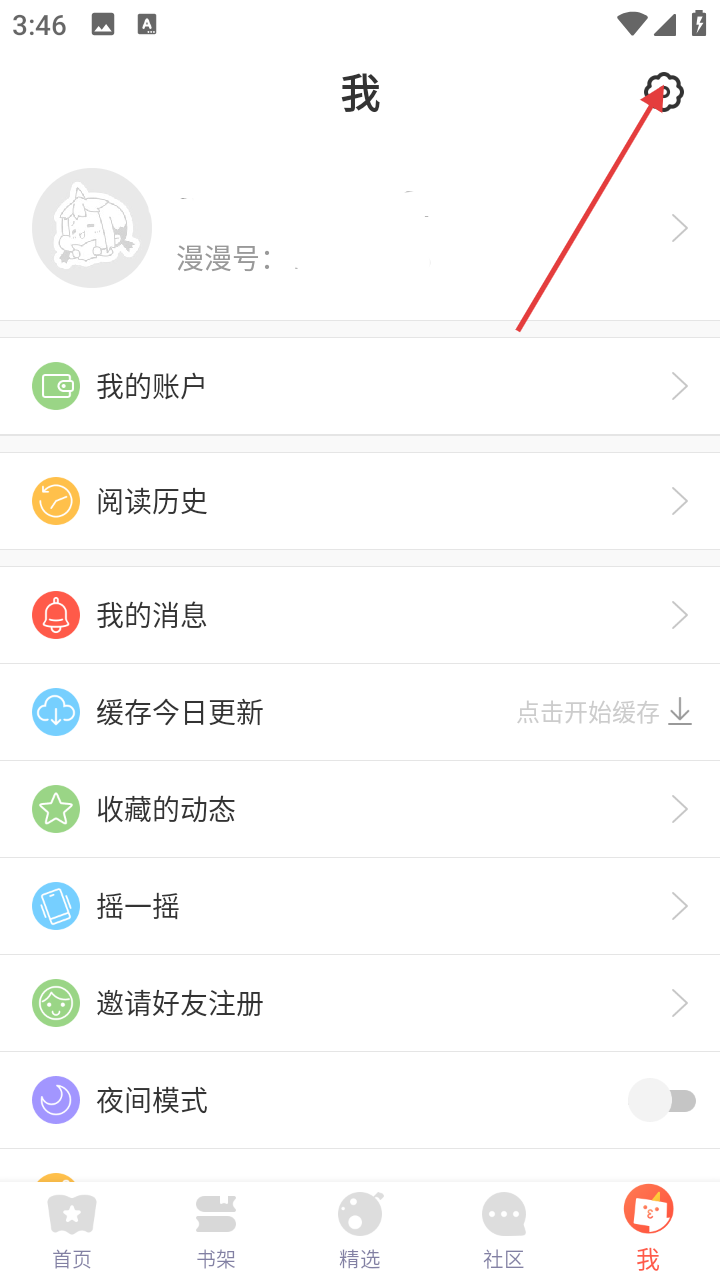Screen dimensions: 720x1280
Task: Enable the 夜间模式 night mode switch
Action: 661,1101
